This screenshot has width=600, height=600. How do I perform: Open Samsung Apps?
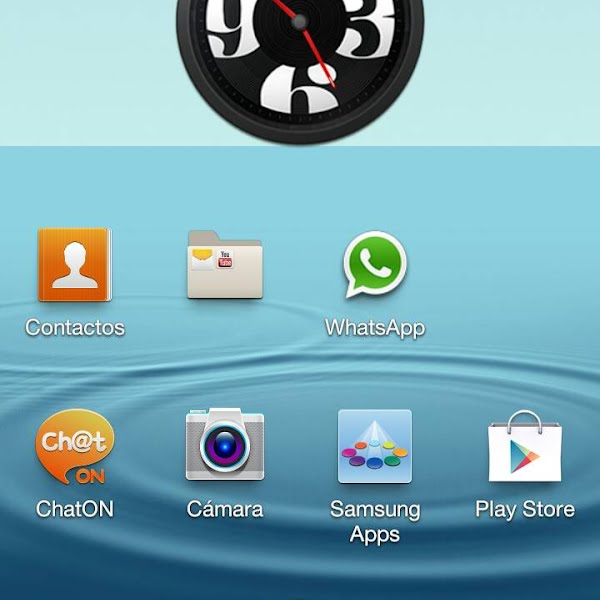(x=375, y=447)
